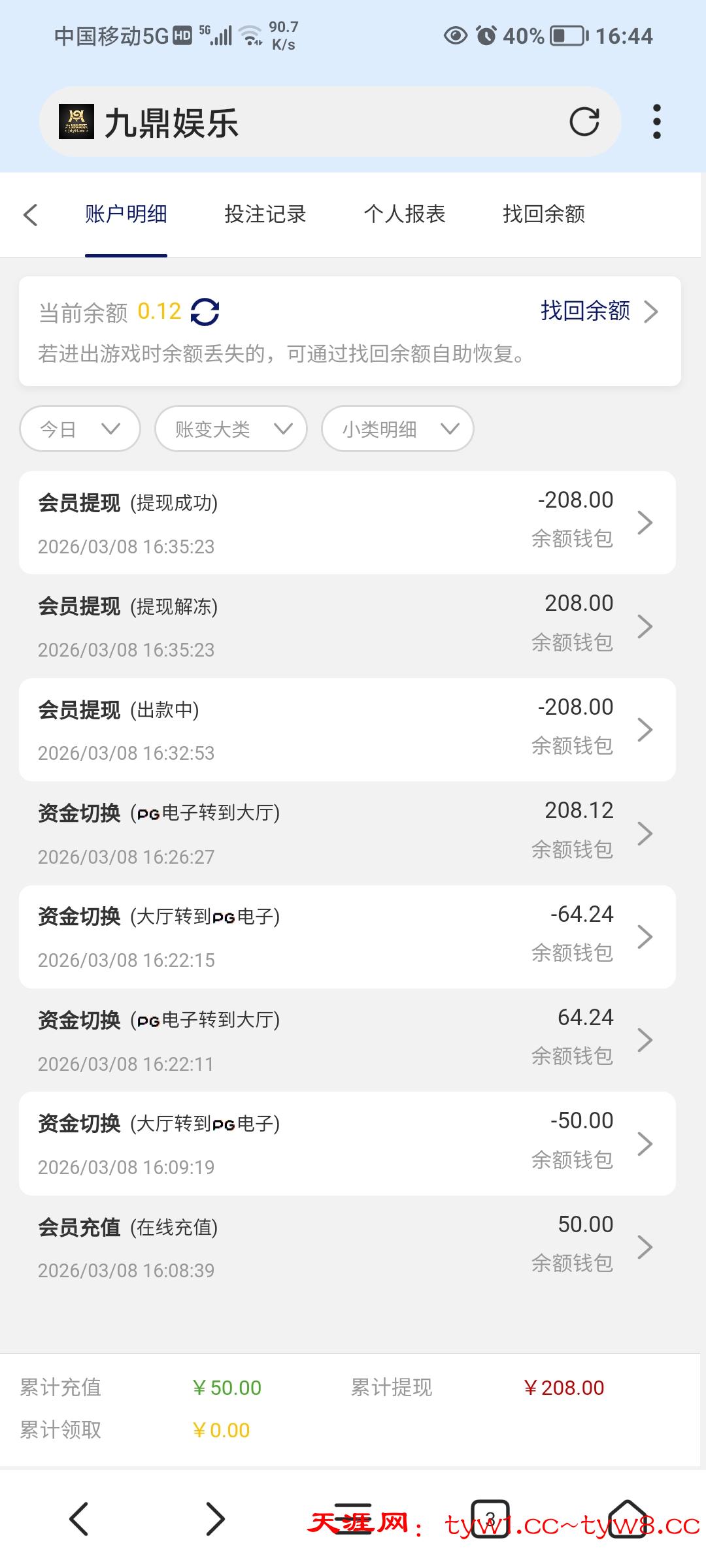Tap the 找回余额 link in balance card
Viewport: 706px width, 1568px height.
coord(597,312)
